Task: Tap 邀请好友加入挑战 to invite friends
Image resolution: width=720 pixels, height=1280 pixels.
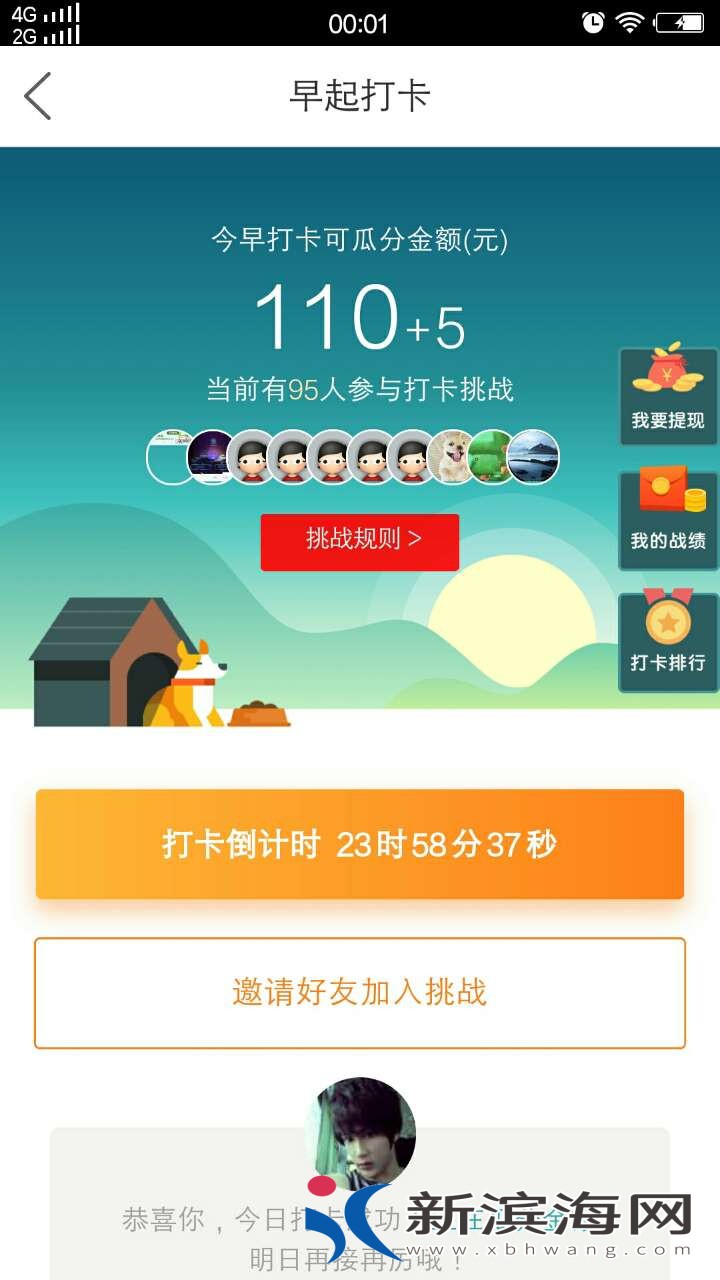Action: pos(360,992)
